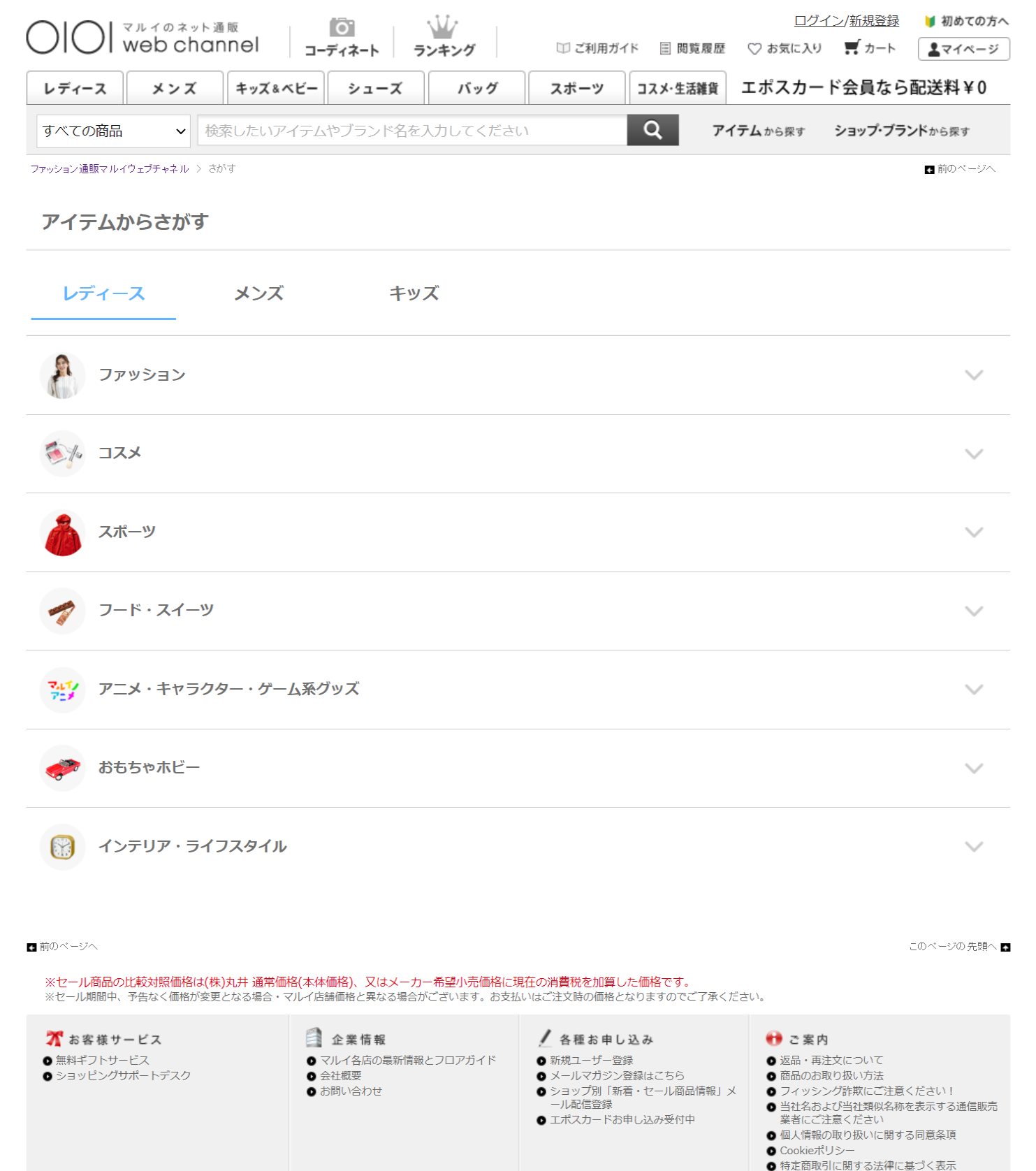This screenshot has width=1036, height=1171.
Task: Open the すべての商品 category dropdown
Action: pyautogui.click(x=113, y=131)
